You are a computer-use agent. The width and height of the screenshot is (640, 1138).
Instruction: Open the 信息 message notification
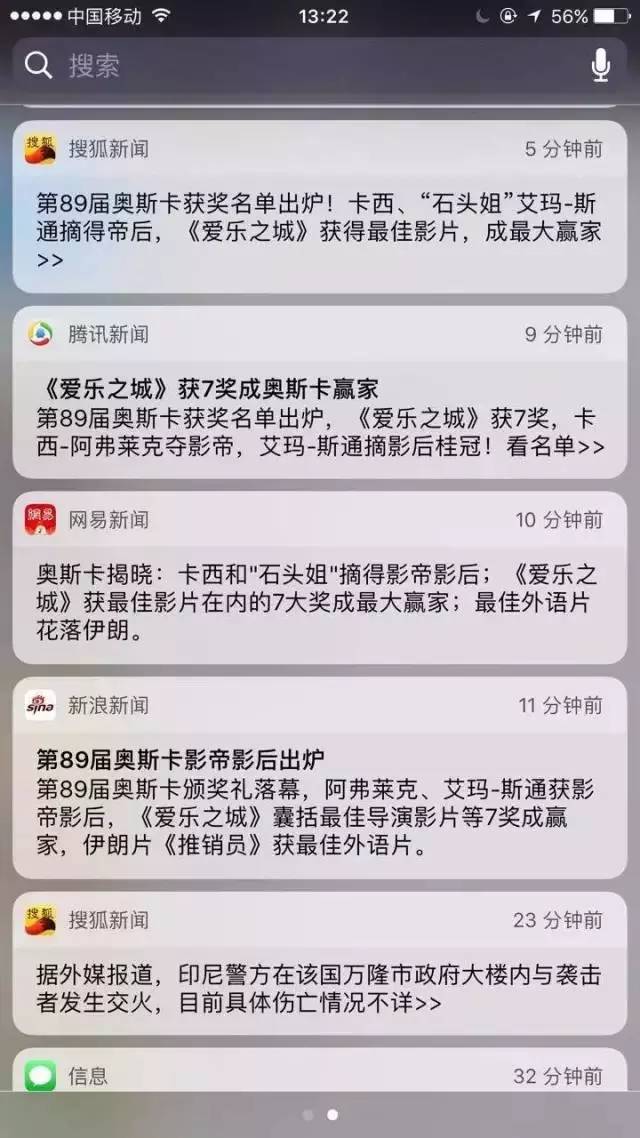pyautogui.click(x=320, y=1076)
